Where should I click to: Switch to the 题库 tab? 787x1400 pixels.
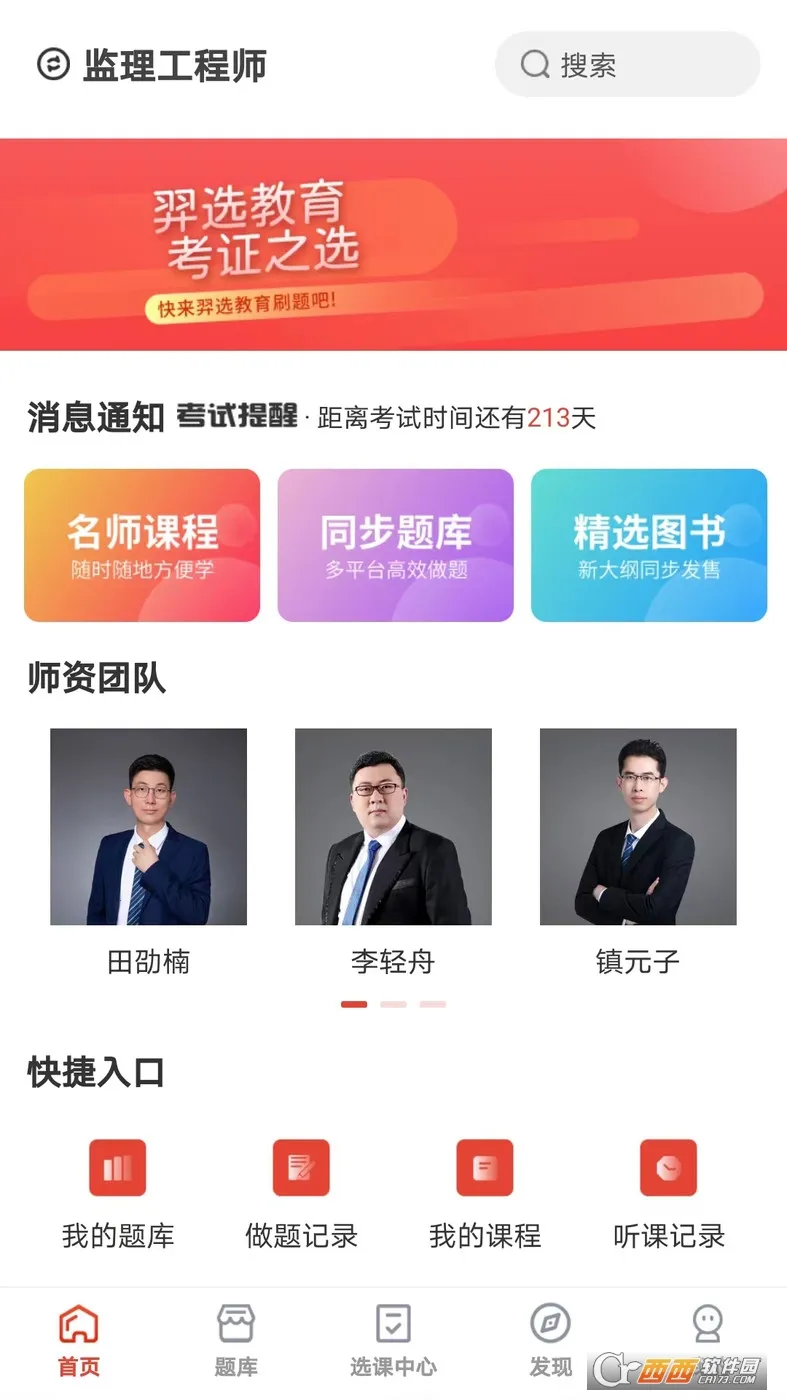click(x=236, y=1340)
